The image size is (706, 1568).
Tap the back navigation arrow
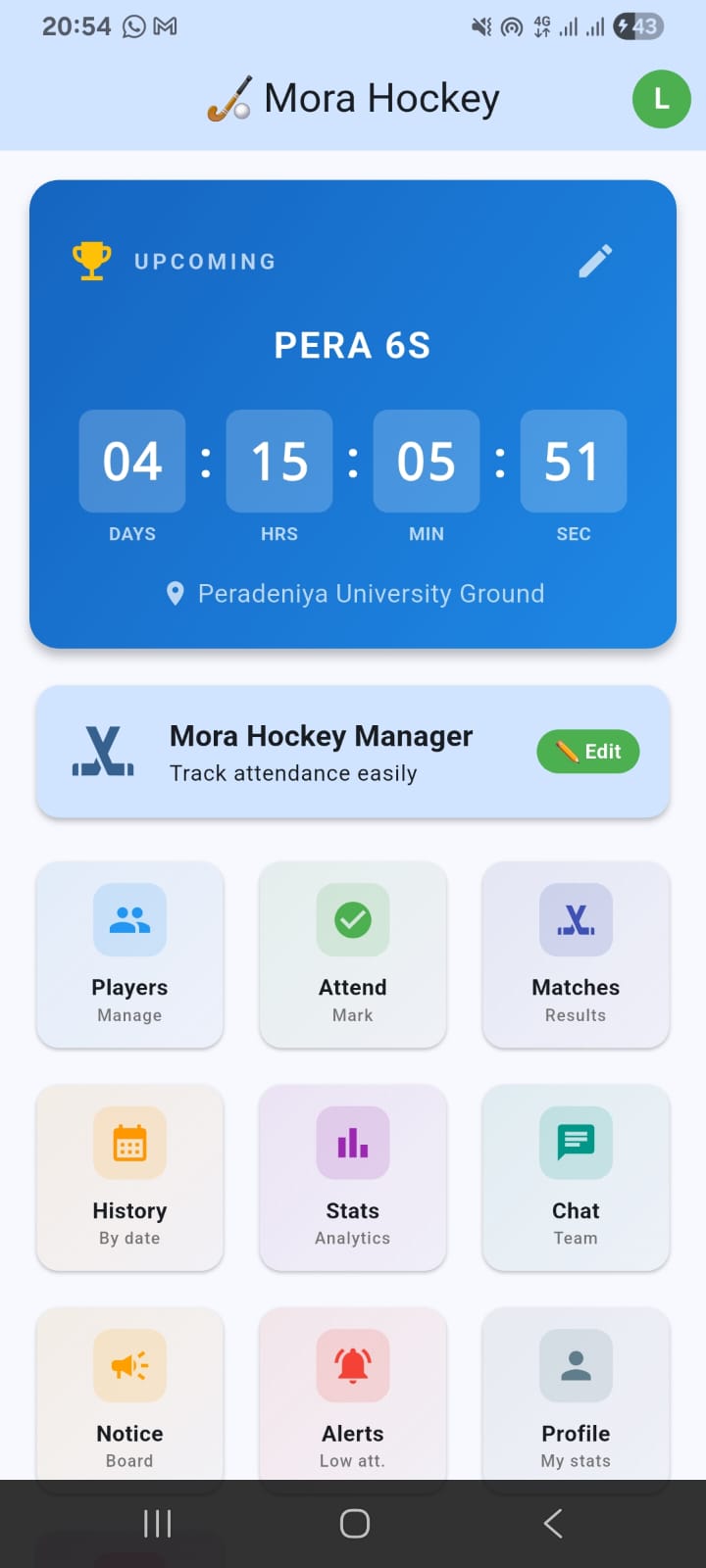pyautogui.click(x=551, y=1523)
